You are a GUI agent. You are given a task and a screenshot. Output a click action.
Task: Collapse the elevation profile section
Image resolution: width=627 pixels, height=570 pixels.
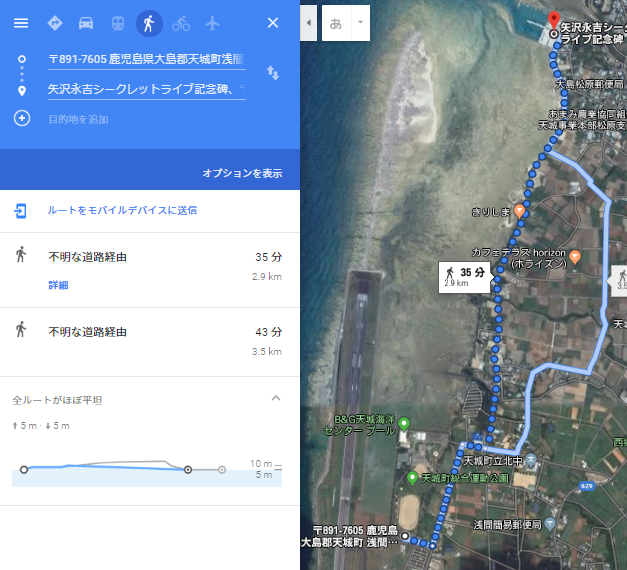(x=276, y=398)
